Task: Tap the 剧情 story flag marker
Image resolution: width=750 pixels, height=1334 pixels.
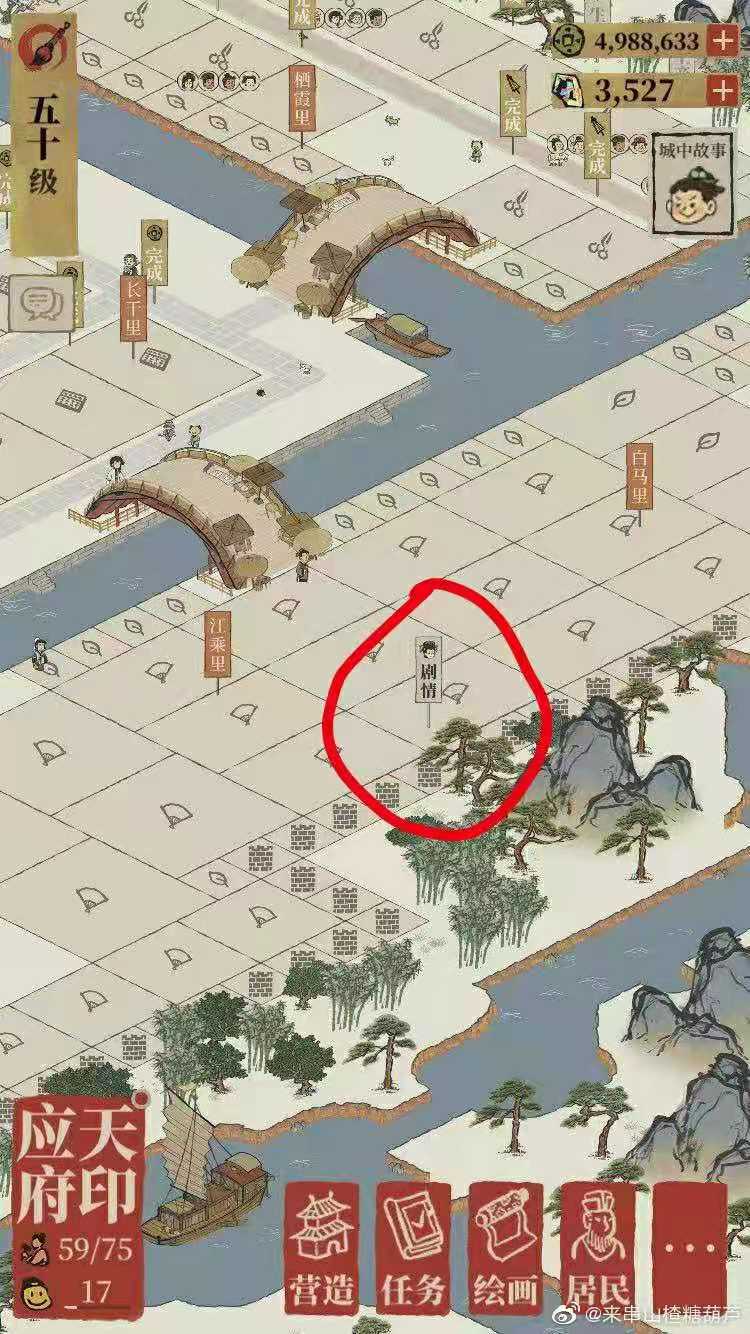Action: pyautogui.click(x=430, y=676)
